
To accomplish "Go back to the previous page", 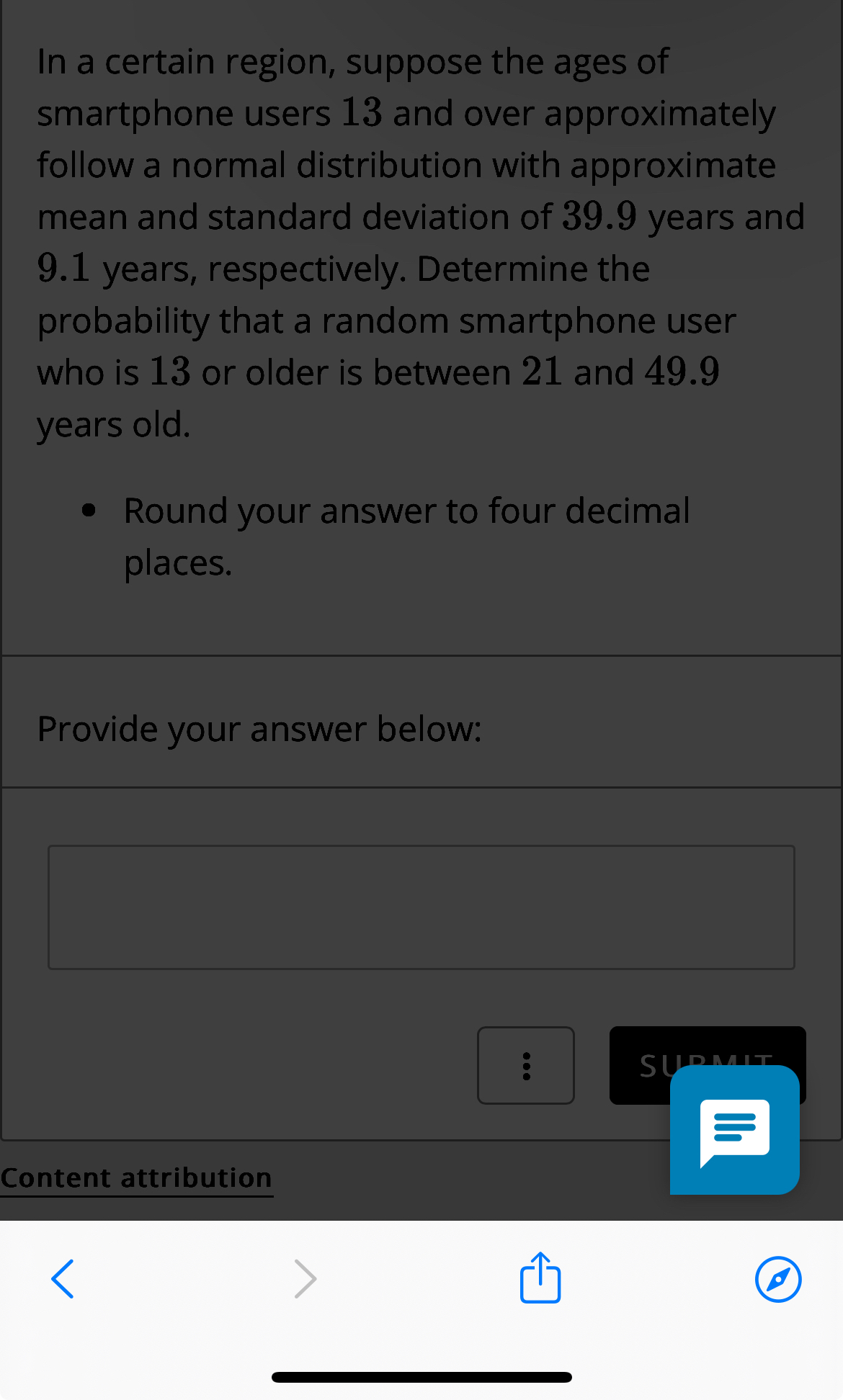I will pos(63,1279).
